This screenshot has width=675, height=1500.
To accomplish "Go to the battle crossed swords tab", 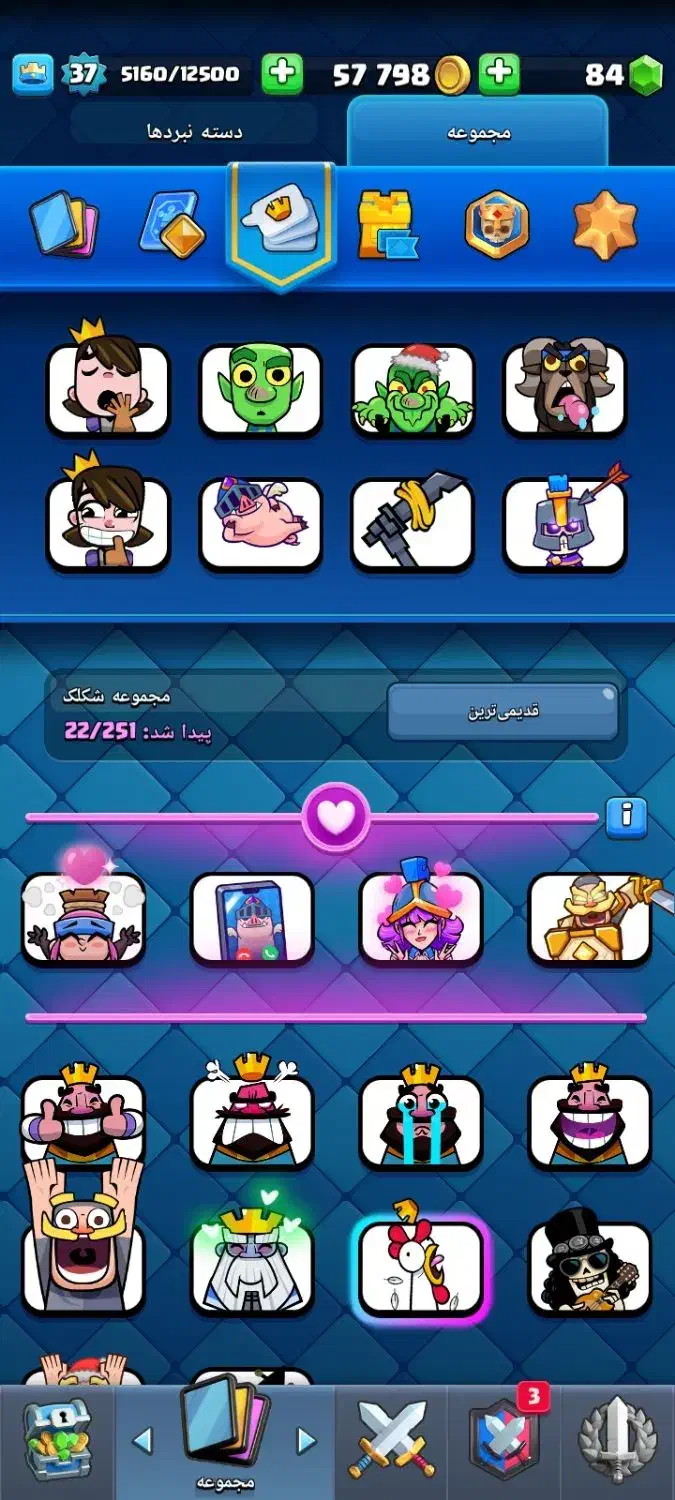I will point(391,1440).
